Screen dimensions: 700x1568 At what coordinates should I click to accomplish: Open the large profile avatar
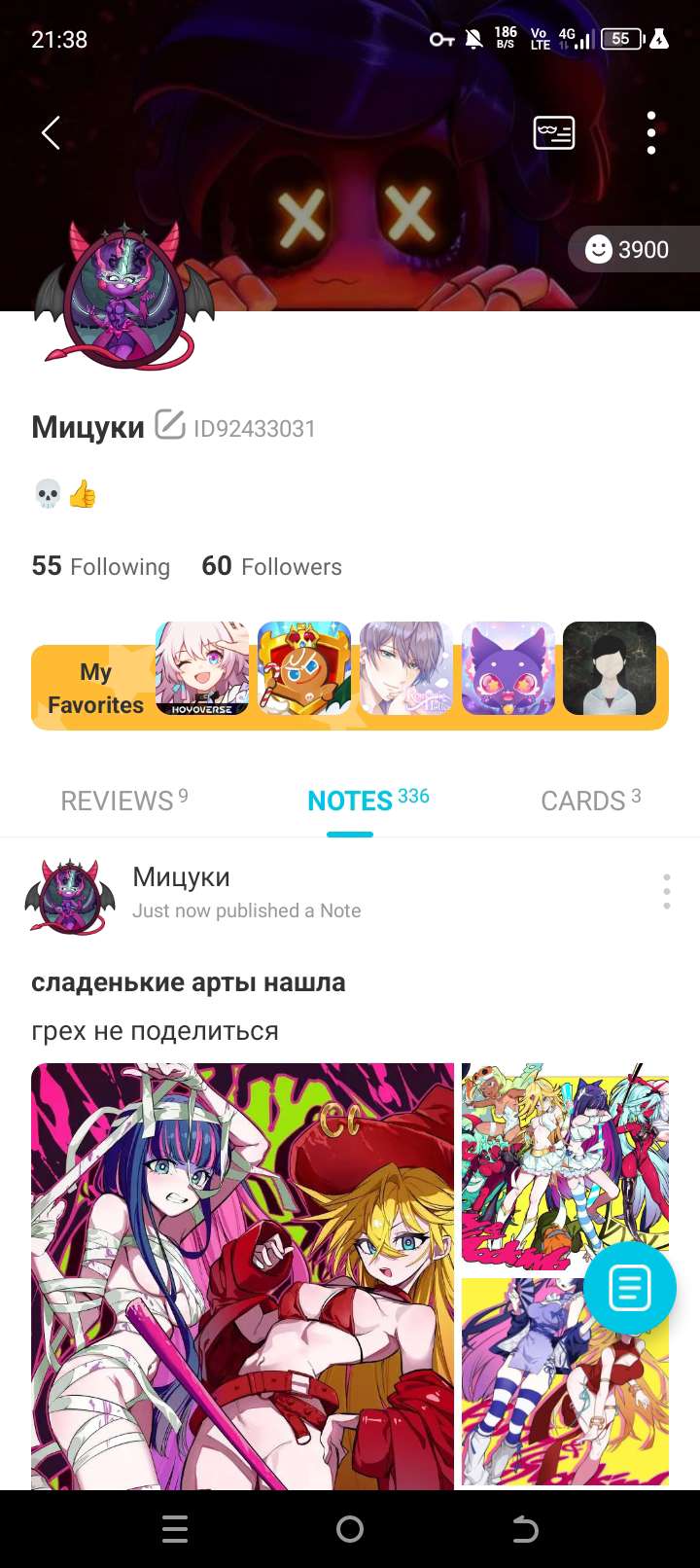click(123, 297)
